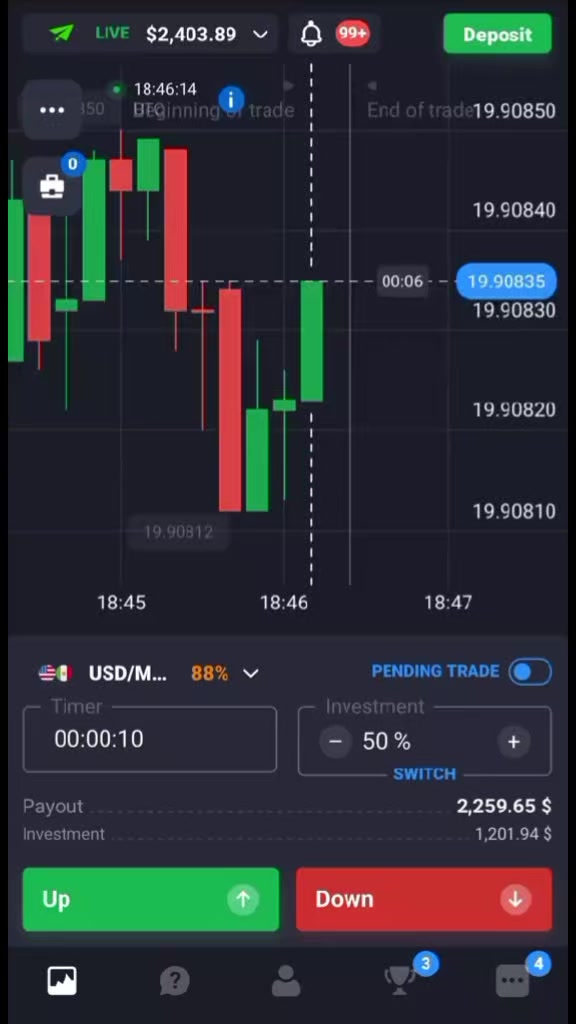The width and height of the screenshot is (576, 1024).
Task: Decrease investment with the minus button
Action: (336, 742)
